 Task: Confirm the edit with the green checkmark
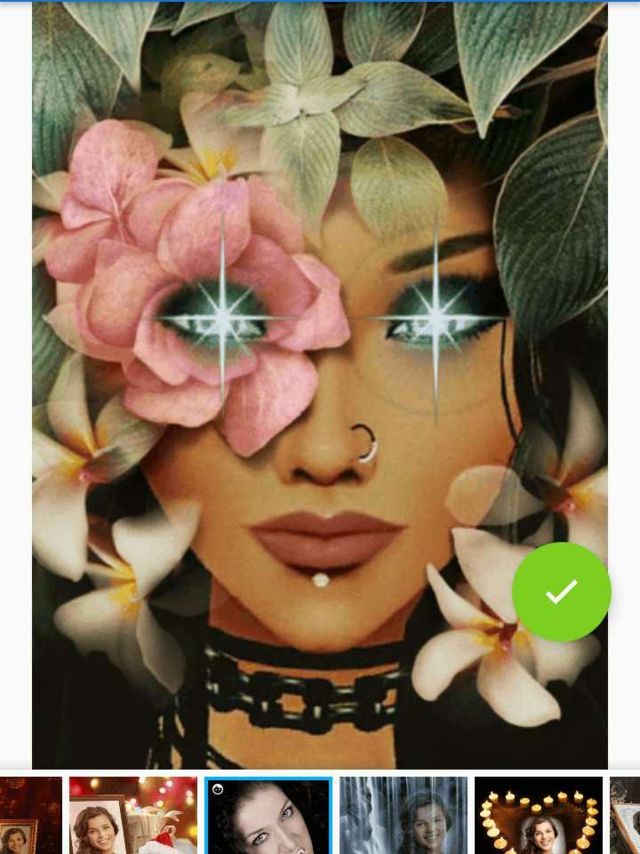pyautogui.click(x=561, y=592)
